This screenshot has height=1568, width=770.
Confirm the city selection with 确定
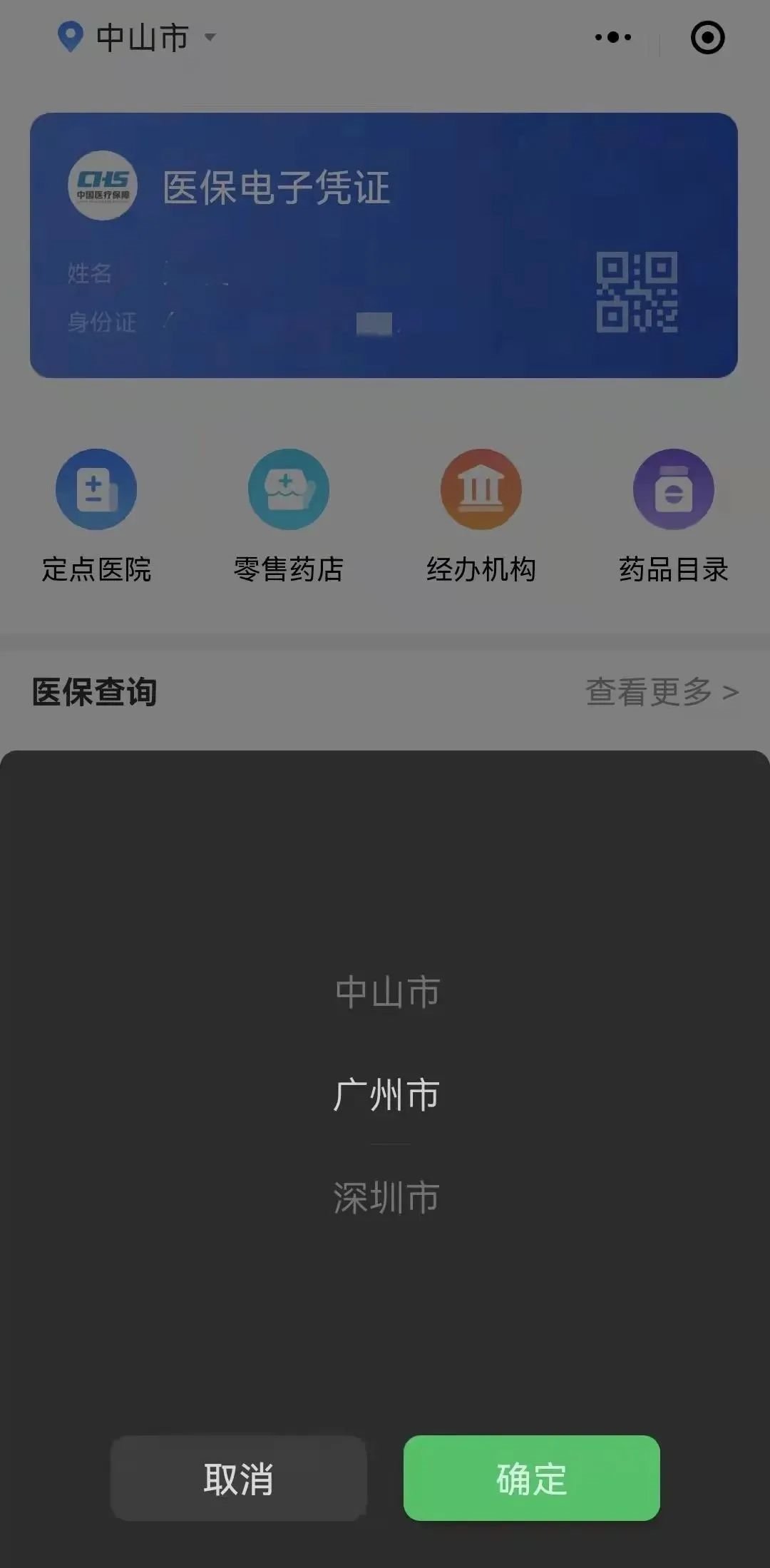(x=531, y=1477)
